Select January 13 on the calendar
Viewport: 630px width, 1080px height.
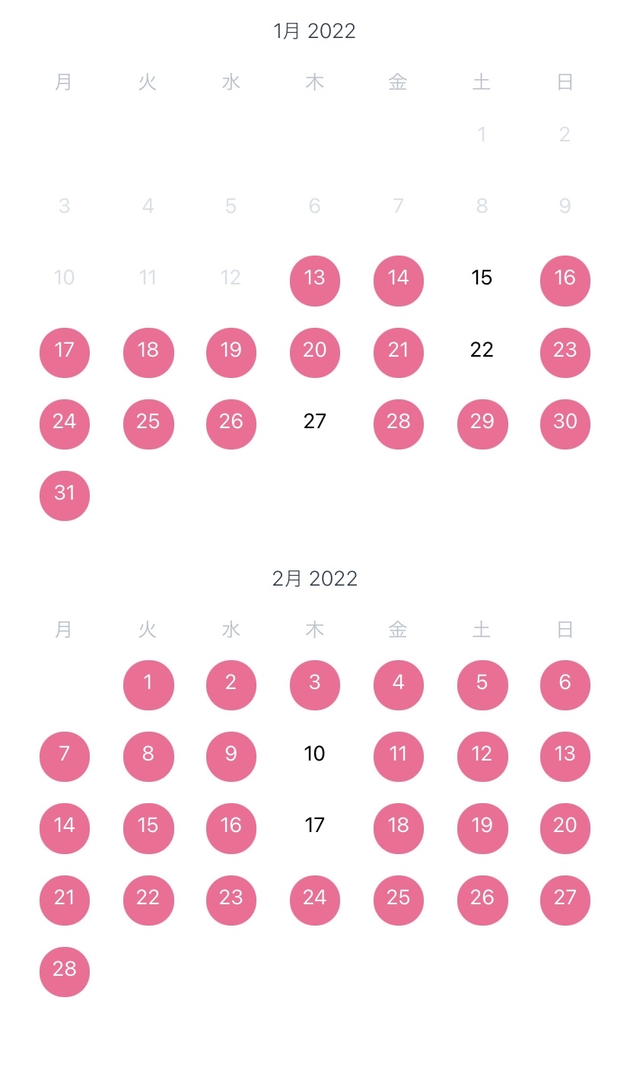click(315, 280)
